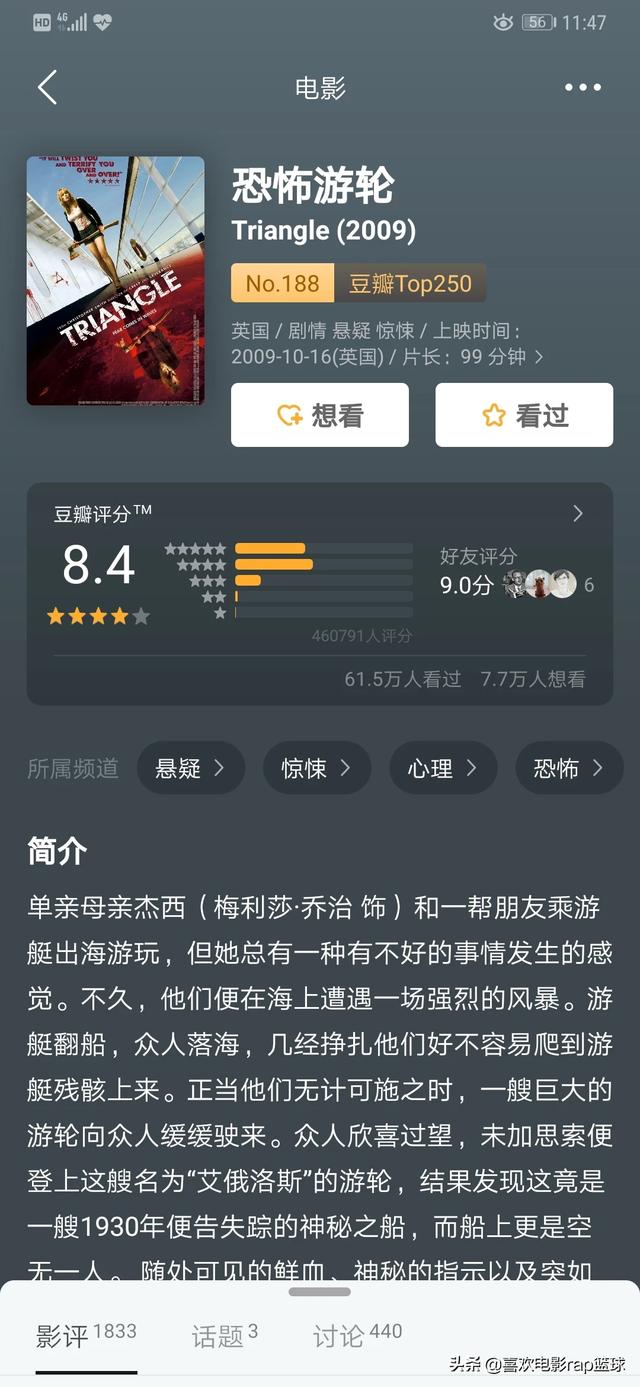Mark the movie as 想看

coord(320,415)
